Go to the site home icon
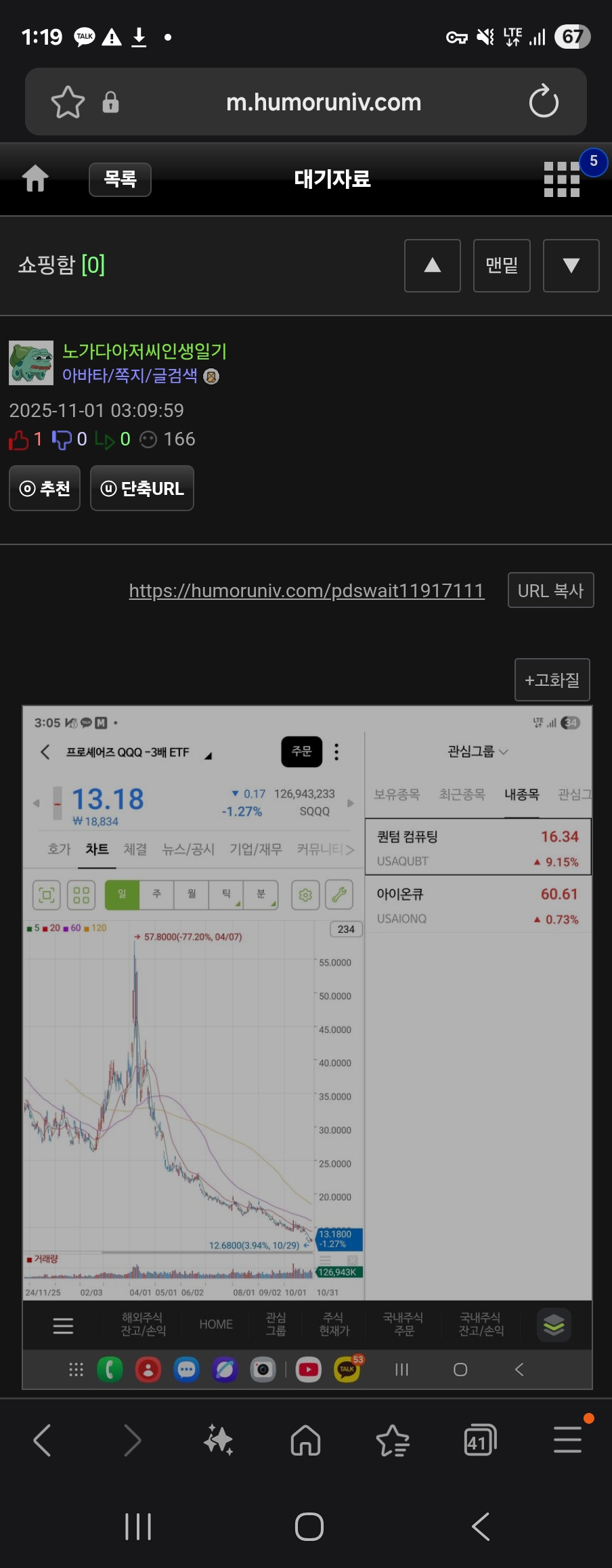This screenshot has width=612, height=1568. point(35,179)
